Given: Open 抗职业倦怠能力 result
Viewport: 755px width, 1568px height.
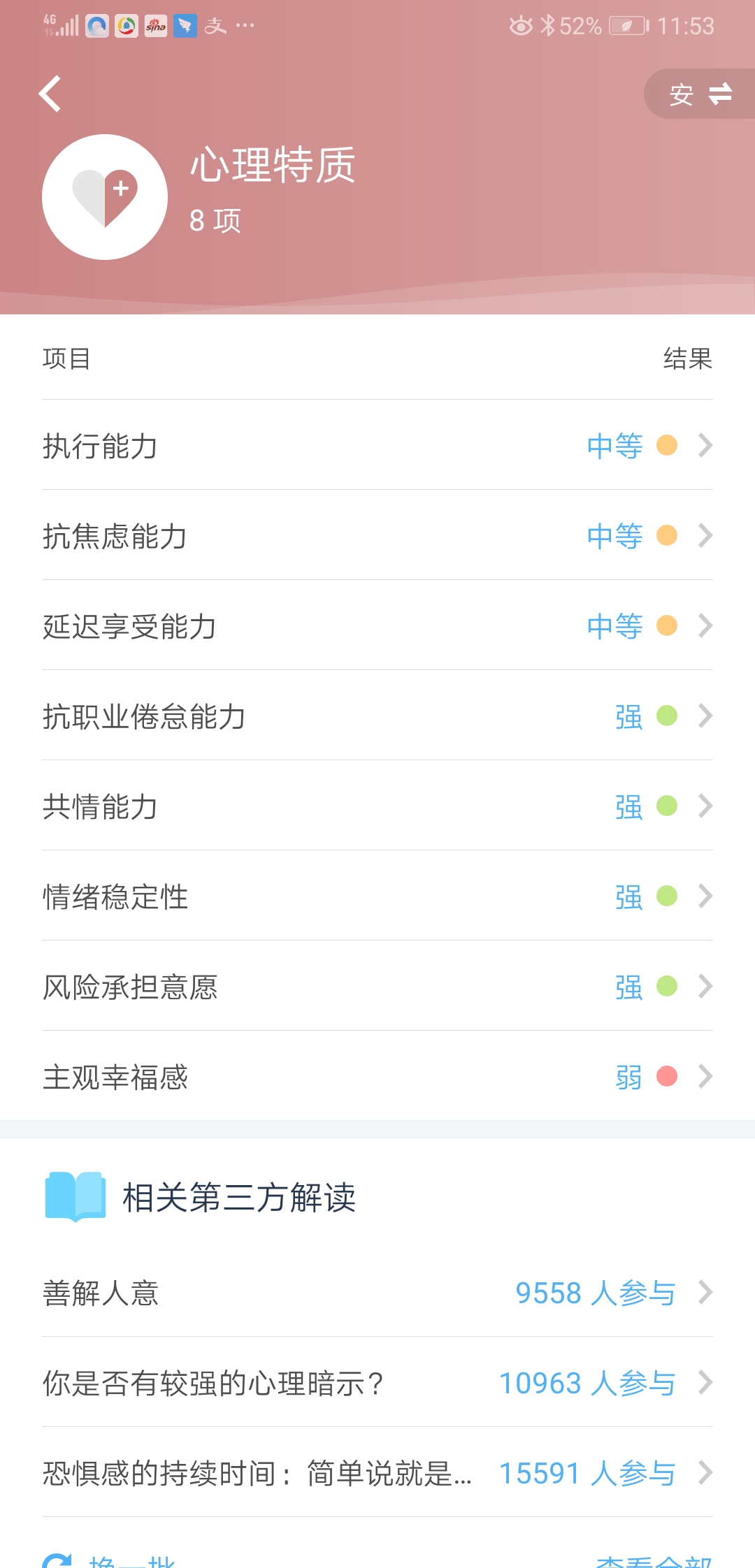Looking at the screenshot, I should (377, 716).
